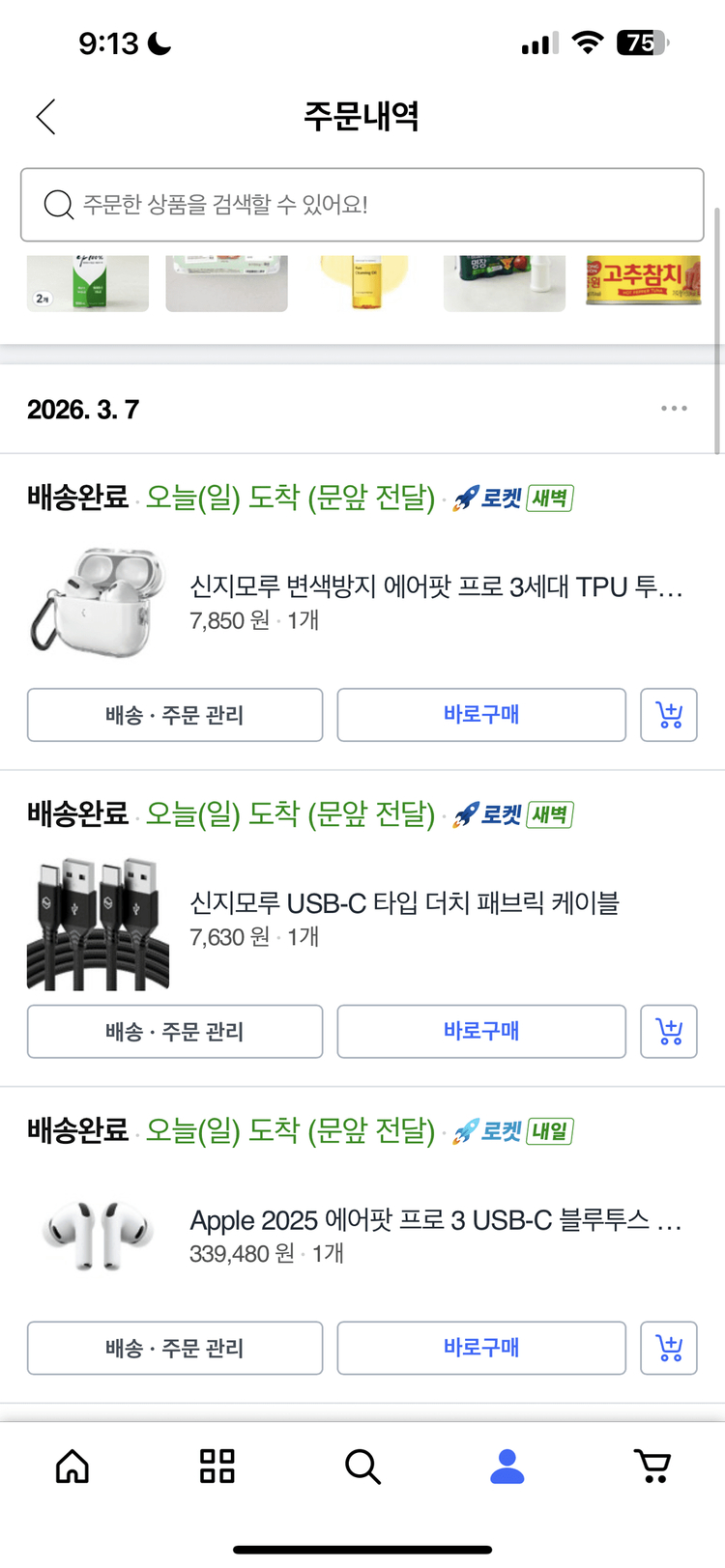Tap 바로구매 for Apple 에어팟 프로 3
This screenshot has width=725, height=1568.
[481, 1348]
